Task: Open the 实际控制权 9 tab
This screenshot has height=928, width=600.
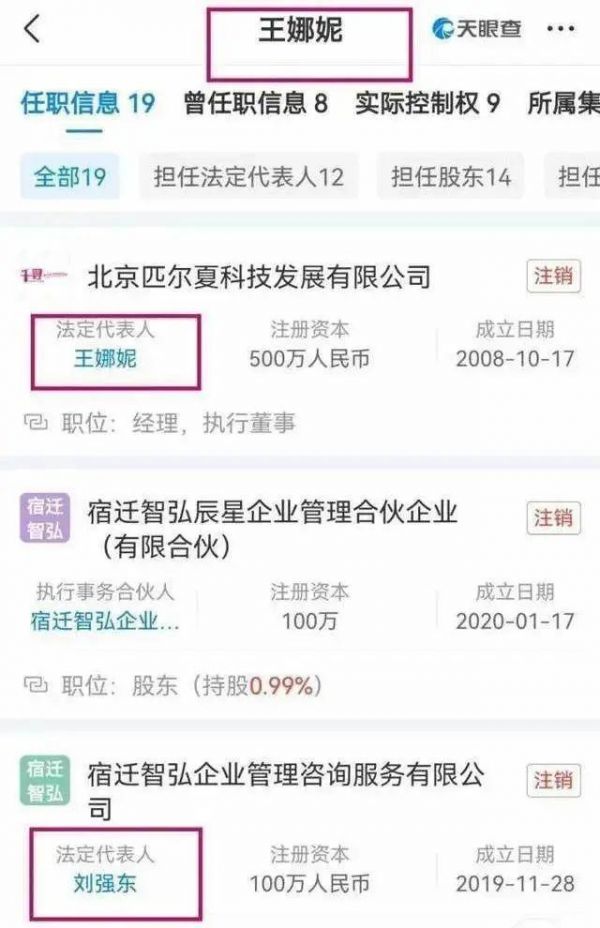Action: [x=427, y=104]
